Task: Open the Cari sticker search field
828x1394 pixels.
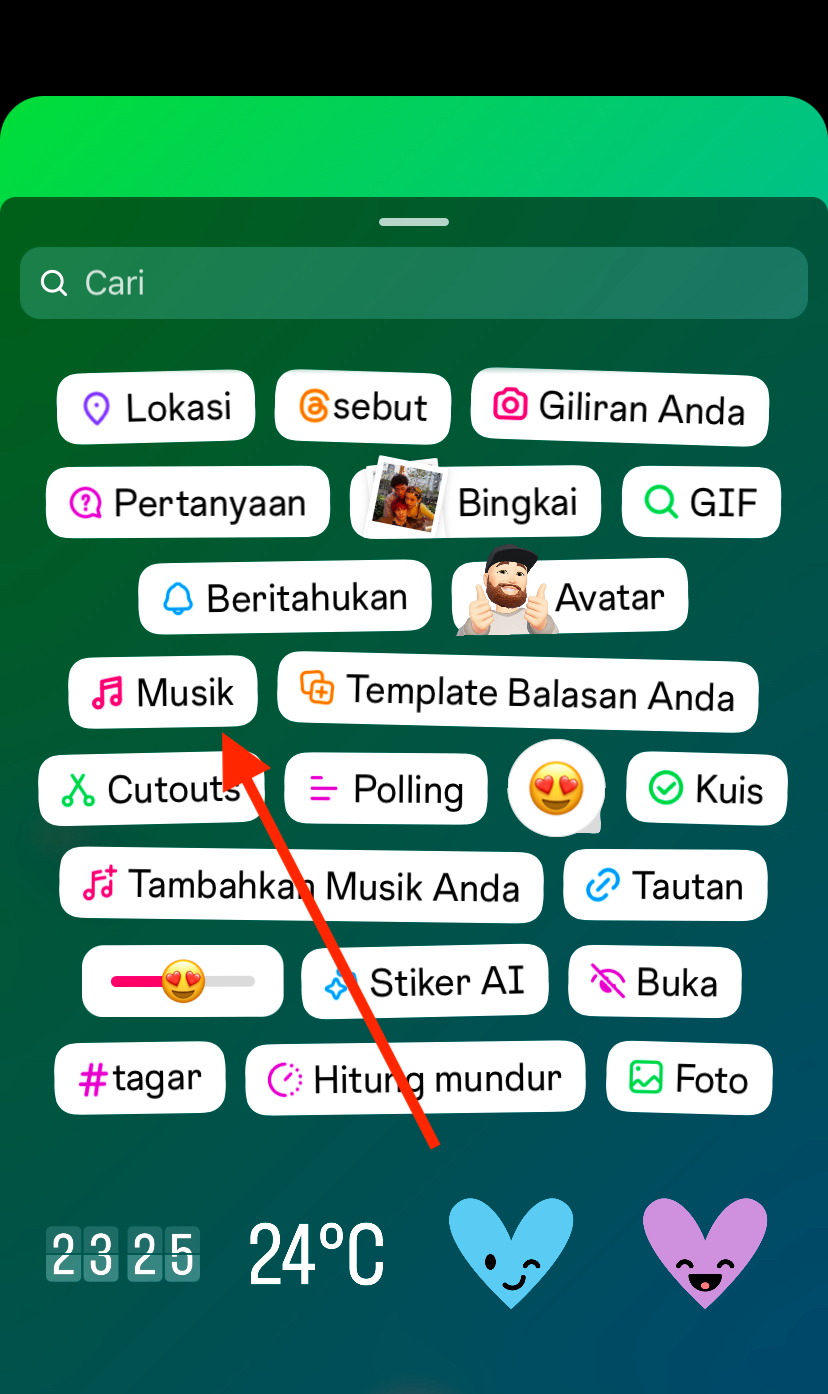Action: coord(413,283)
